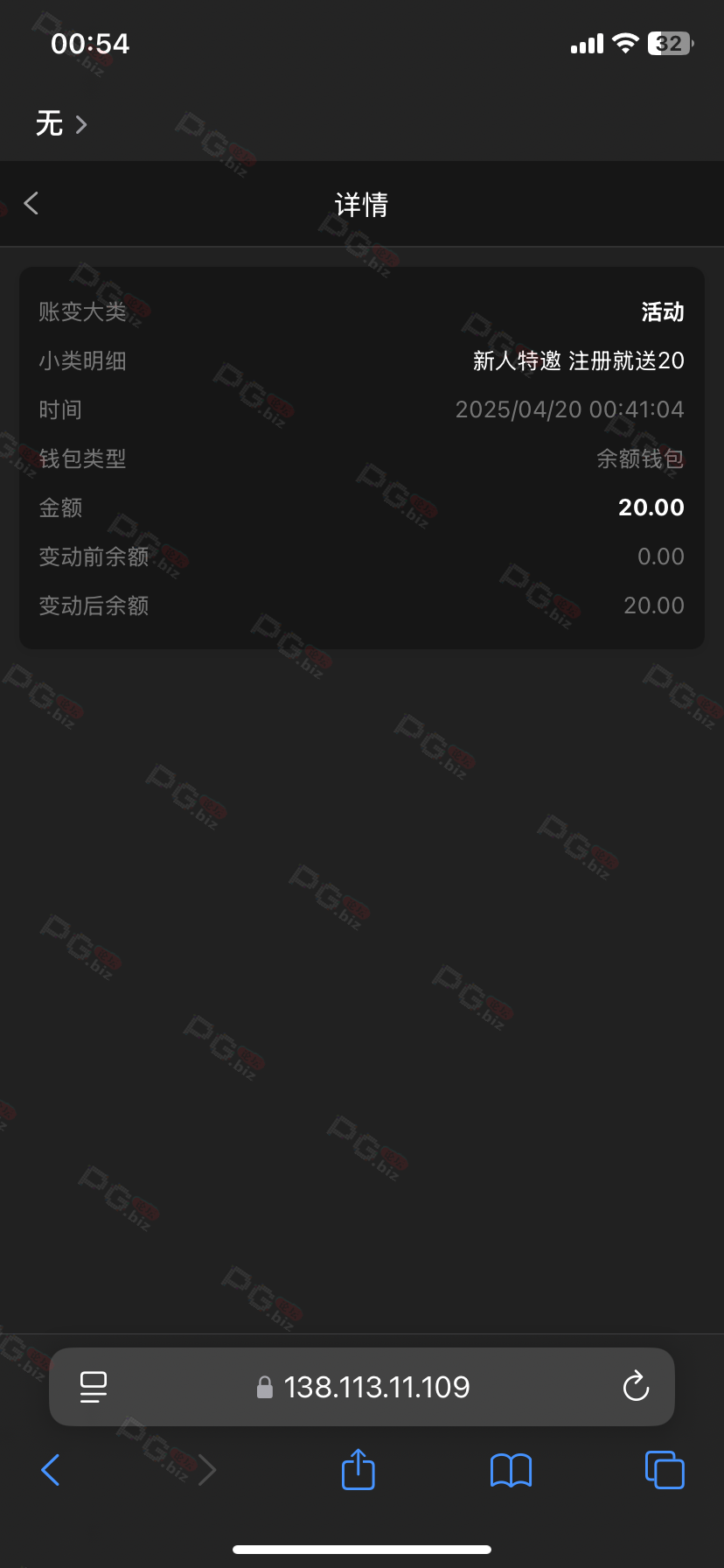Image resolution: width=724 pixels, height=1568 pixels.
Task: Show open Safari tabs
Action: (665, 1469)
